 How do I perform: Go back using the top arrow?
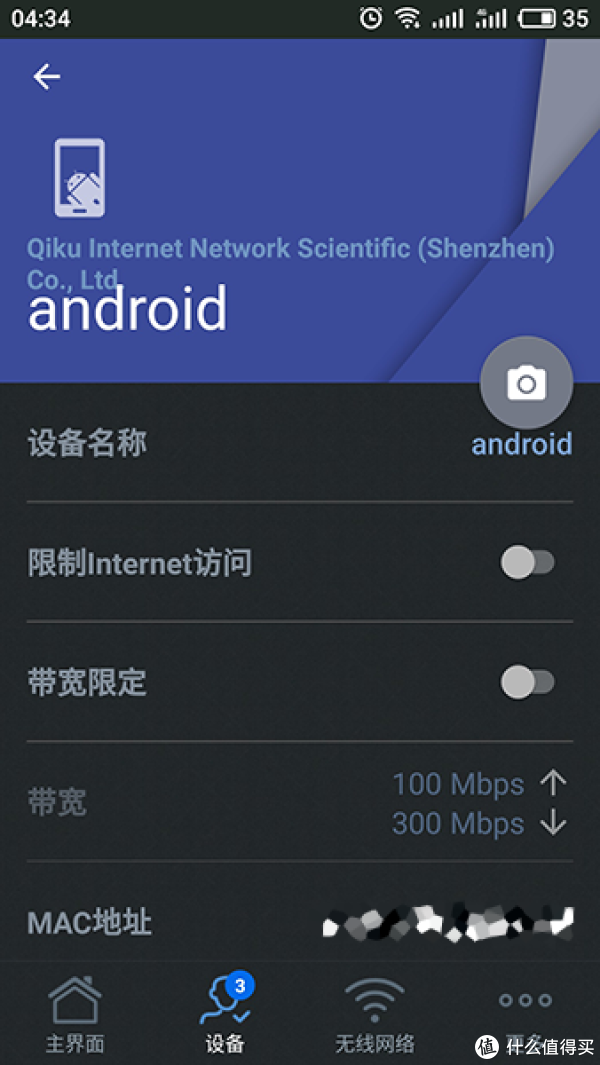click(46, 76)
